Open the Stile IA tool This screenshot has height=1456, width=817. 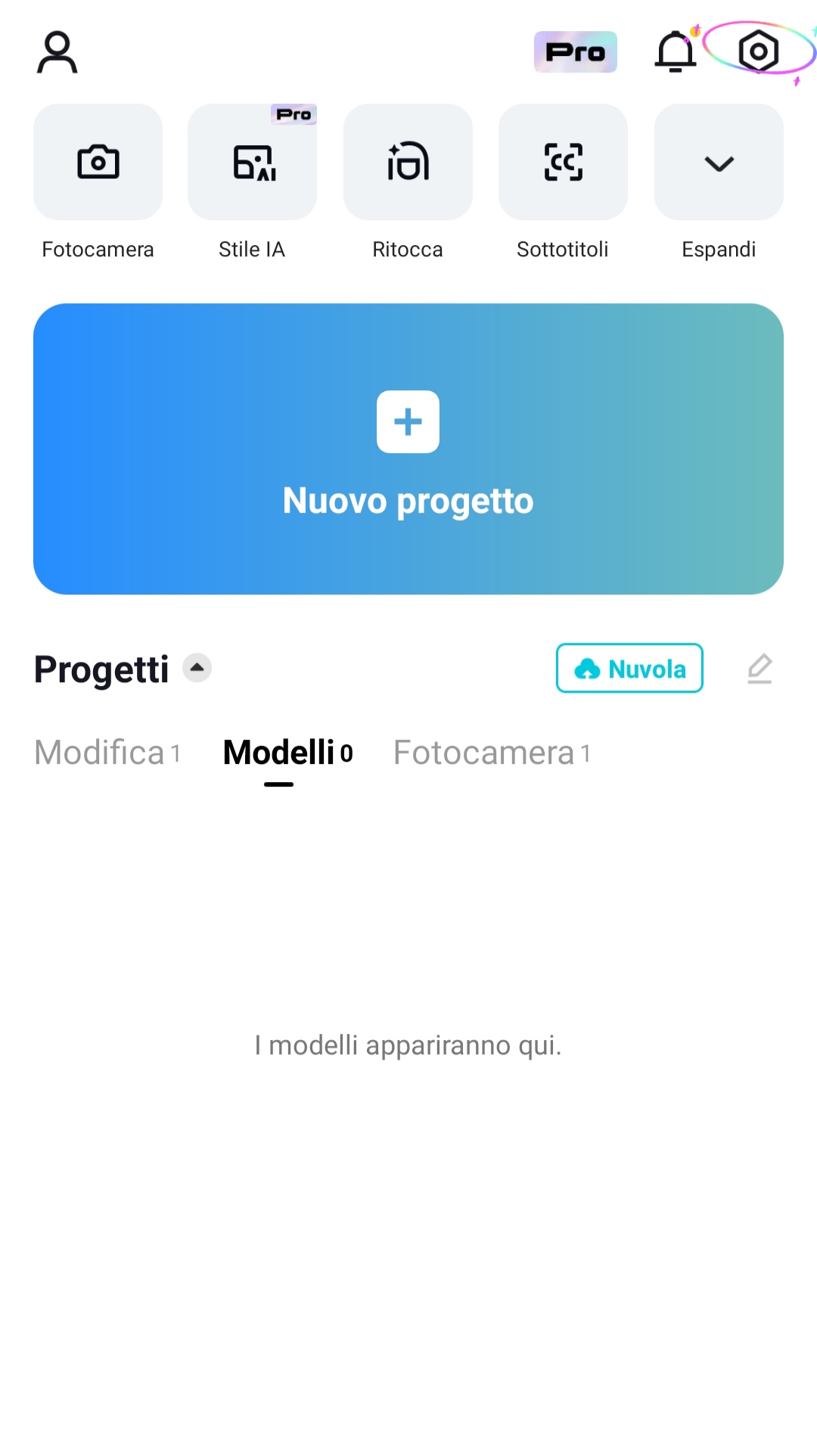pos(253,162)
